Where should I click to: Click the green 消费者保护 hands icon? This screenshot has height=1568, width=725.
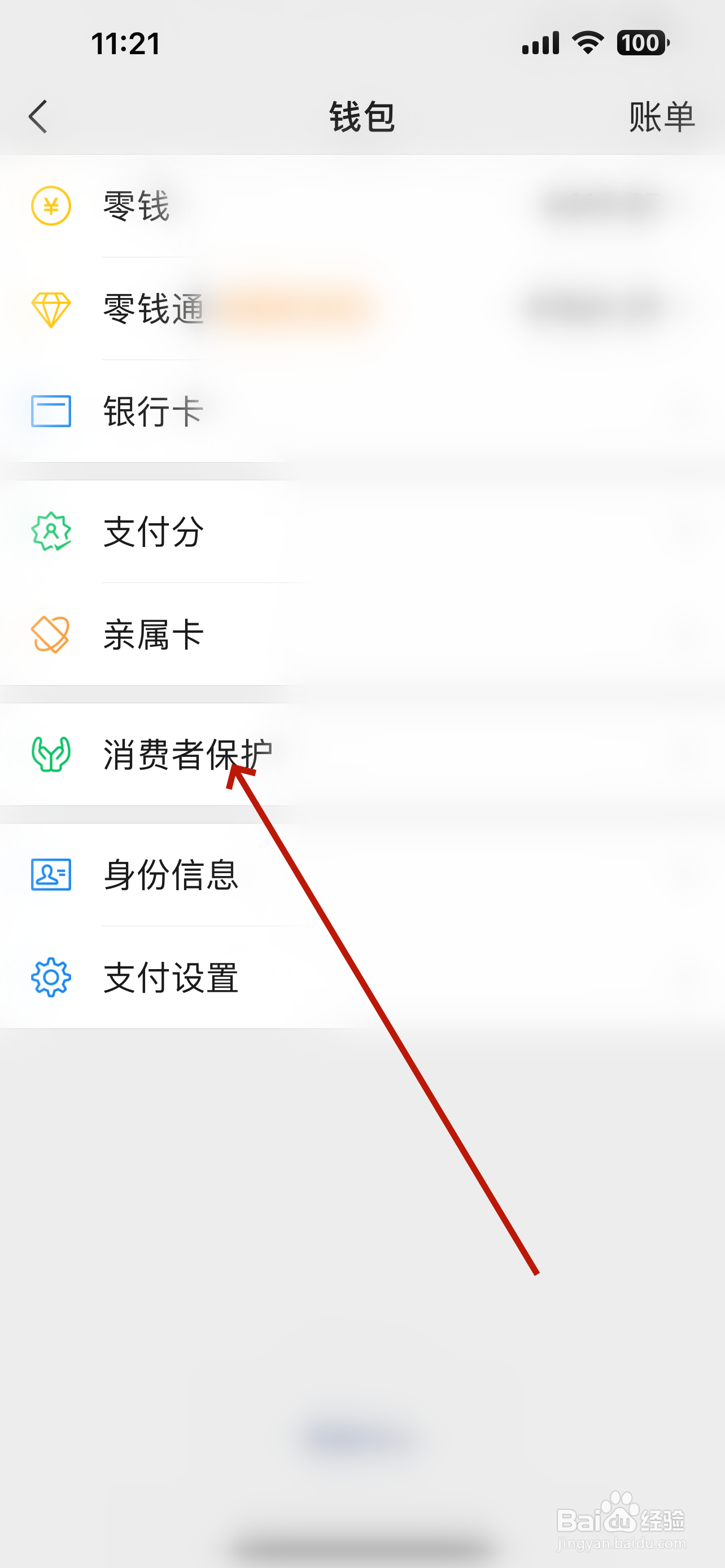[x=51, y=753]
